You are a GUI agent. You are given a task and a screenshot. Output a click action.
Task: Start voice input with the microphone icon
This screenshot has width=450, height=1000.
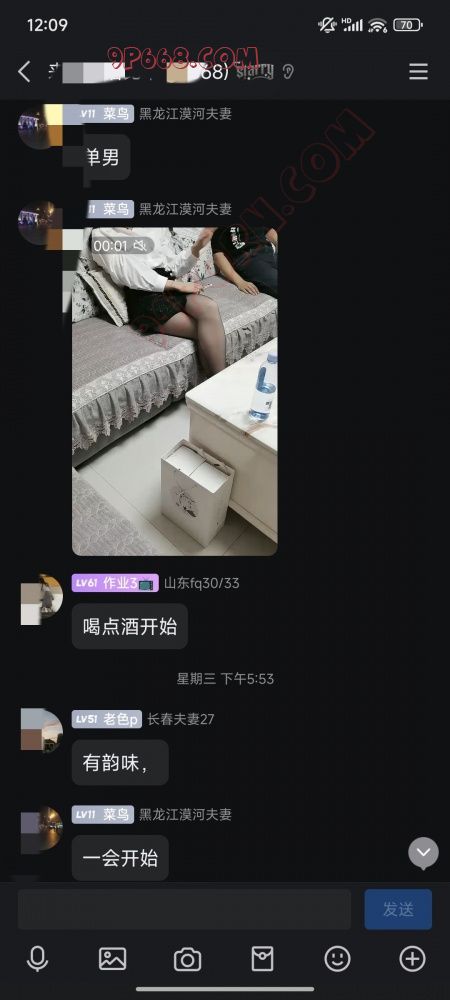click(38, 959)
